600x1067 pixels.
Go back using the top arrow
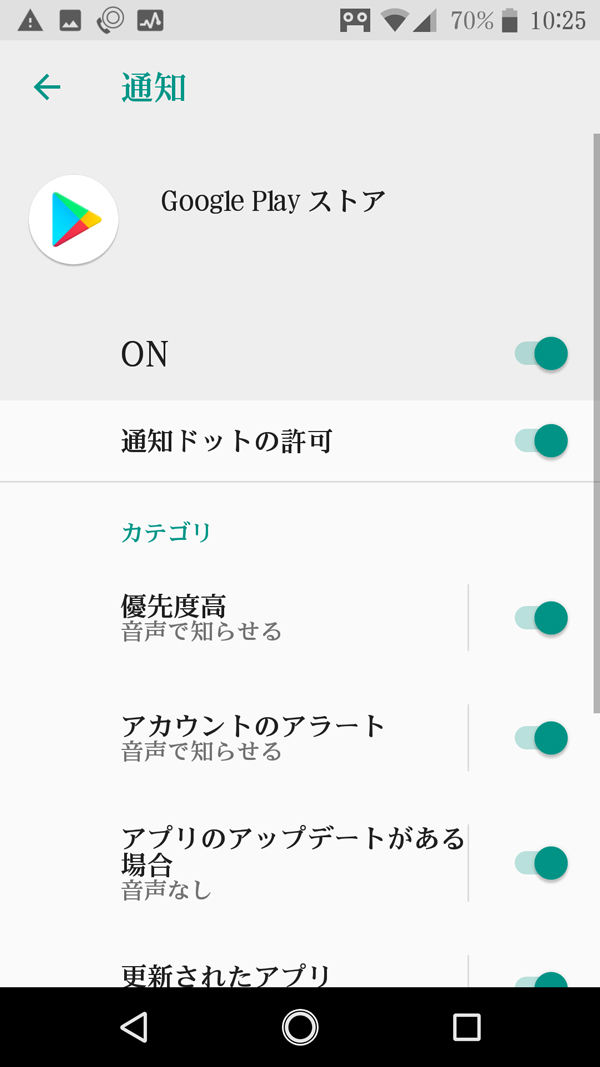[x=47, y=88]
